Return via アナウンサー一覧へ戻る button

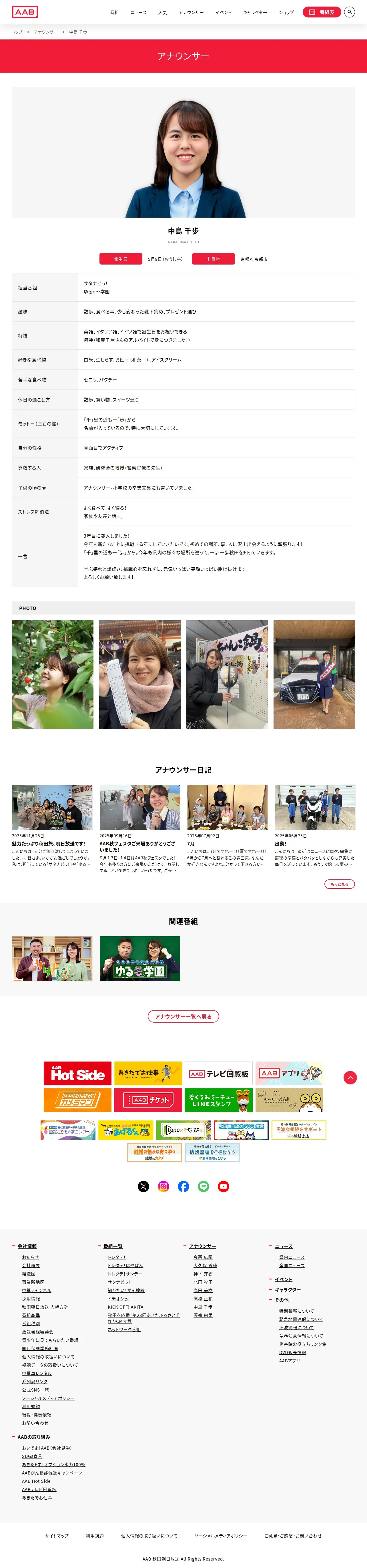coord(183,1017)
